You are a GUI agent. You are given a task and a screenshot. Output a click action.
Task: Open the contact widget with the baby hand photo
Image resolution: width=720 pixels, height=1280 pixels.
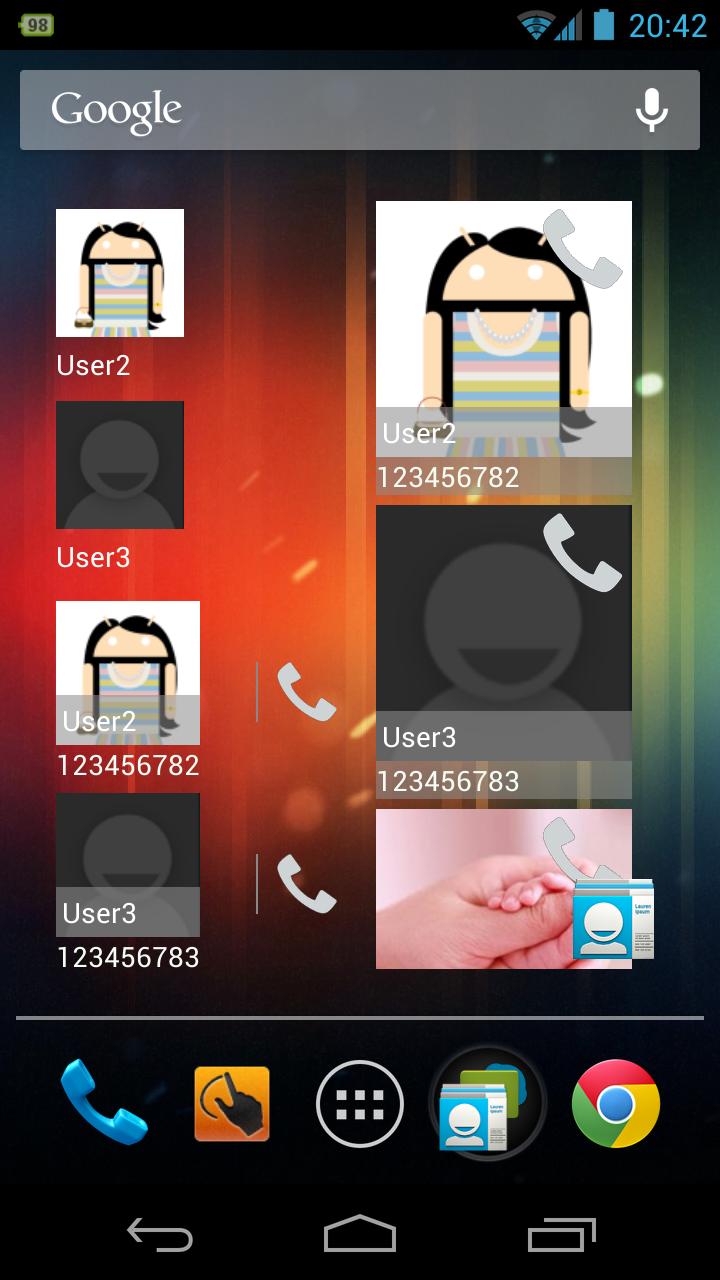tap(480, 890)
